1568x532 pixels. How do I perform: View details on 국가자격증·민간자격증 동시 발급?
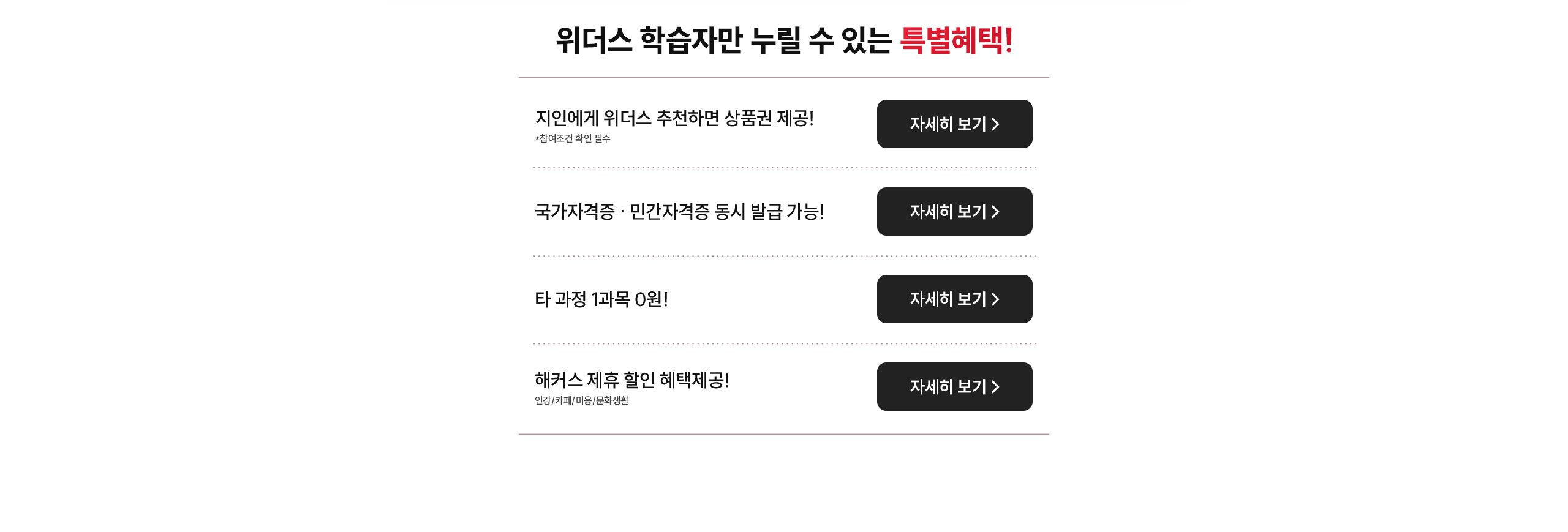point(954,212)
